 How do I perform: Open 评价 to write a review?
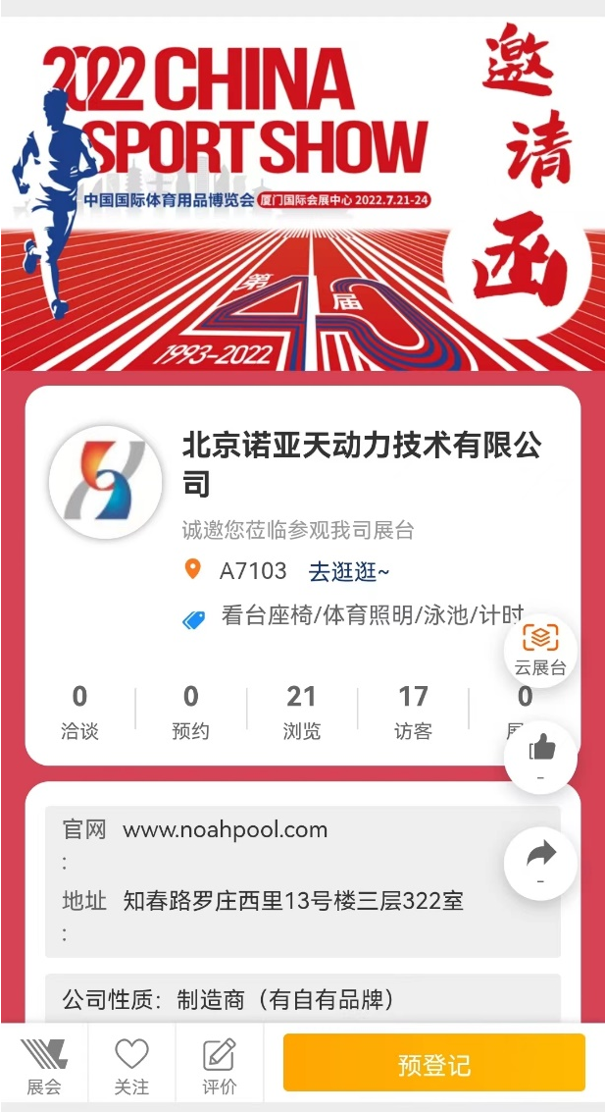pyautogui.click(x=219, y=1065)
